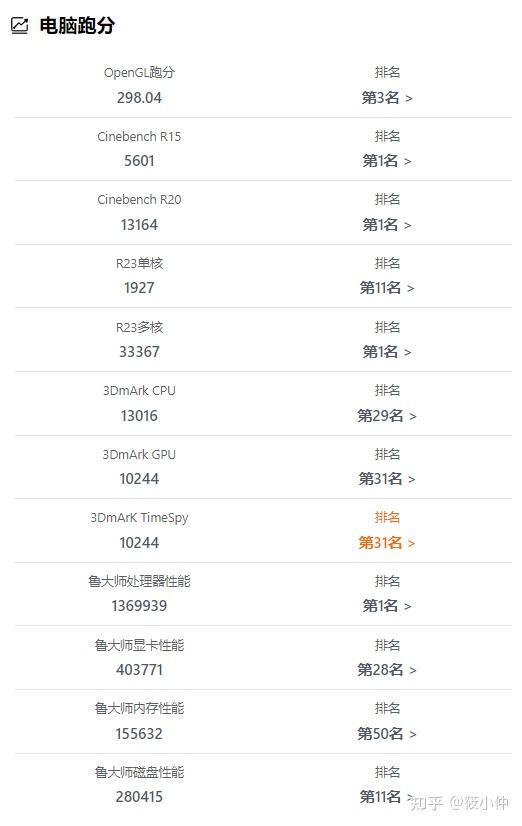Open the 3DmArk GPU ranking 第31名

tap(387, 479)
